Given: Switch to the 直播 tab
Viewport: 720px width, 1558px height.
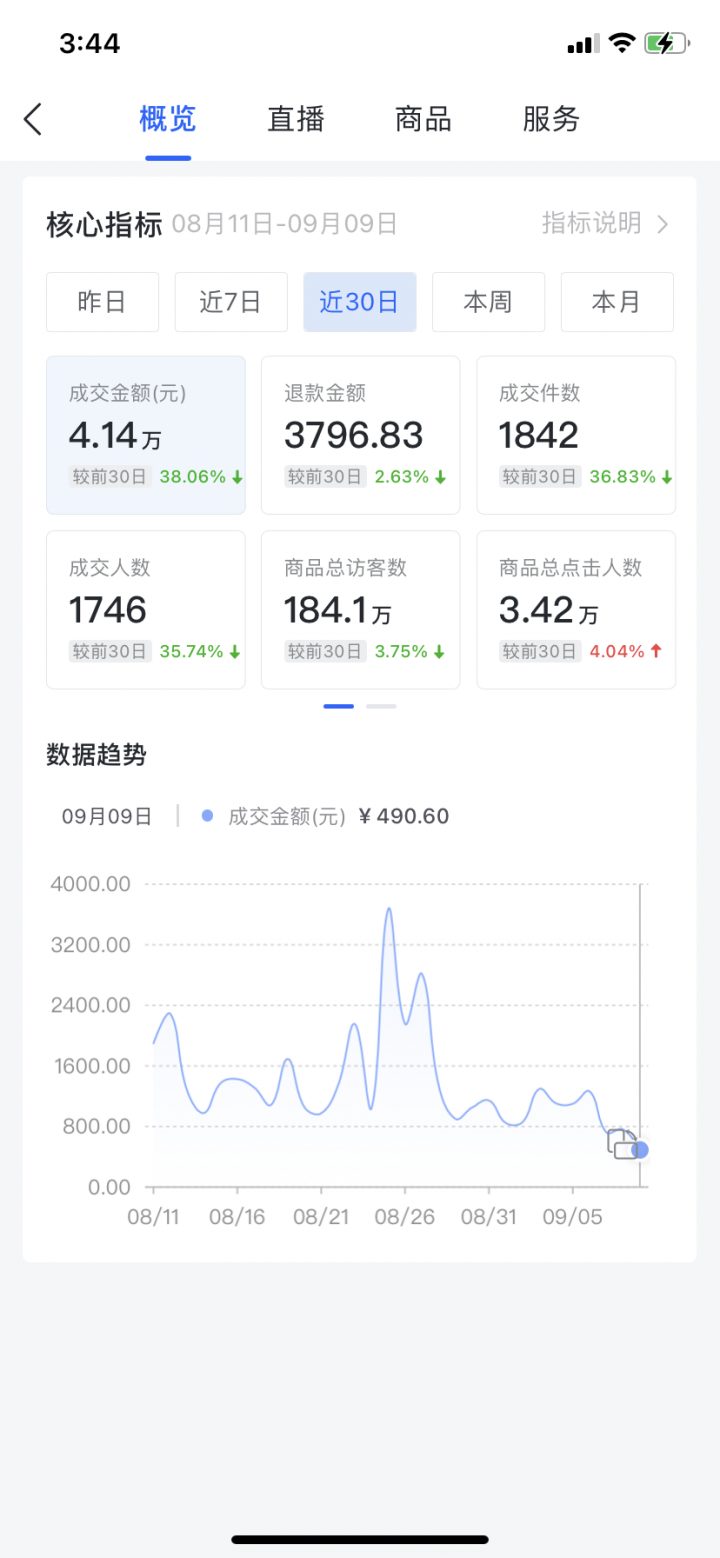Looking at the screenshot, I should (295, 118).
